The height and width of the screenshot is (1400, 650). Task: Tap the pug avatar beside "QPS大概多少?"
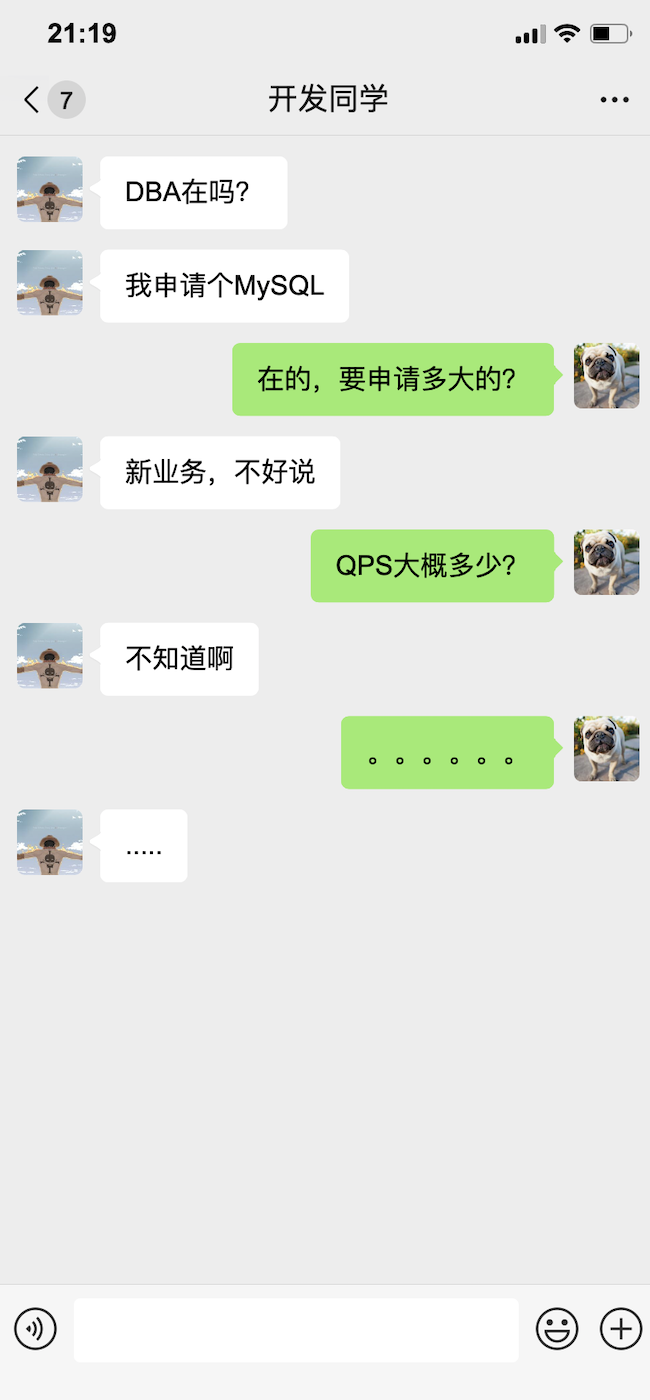click(606, 562)
